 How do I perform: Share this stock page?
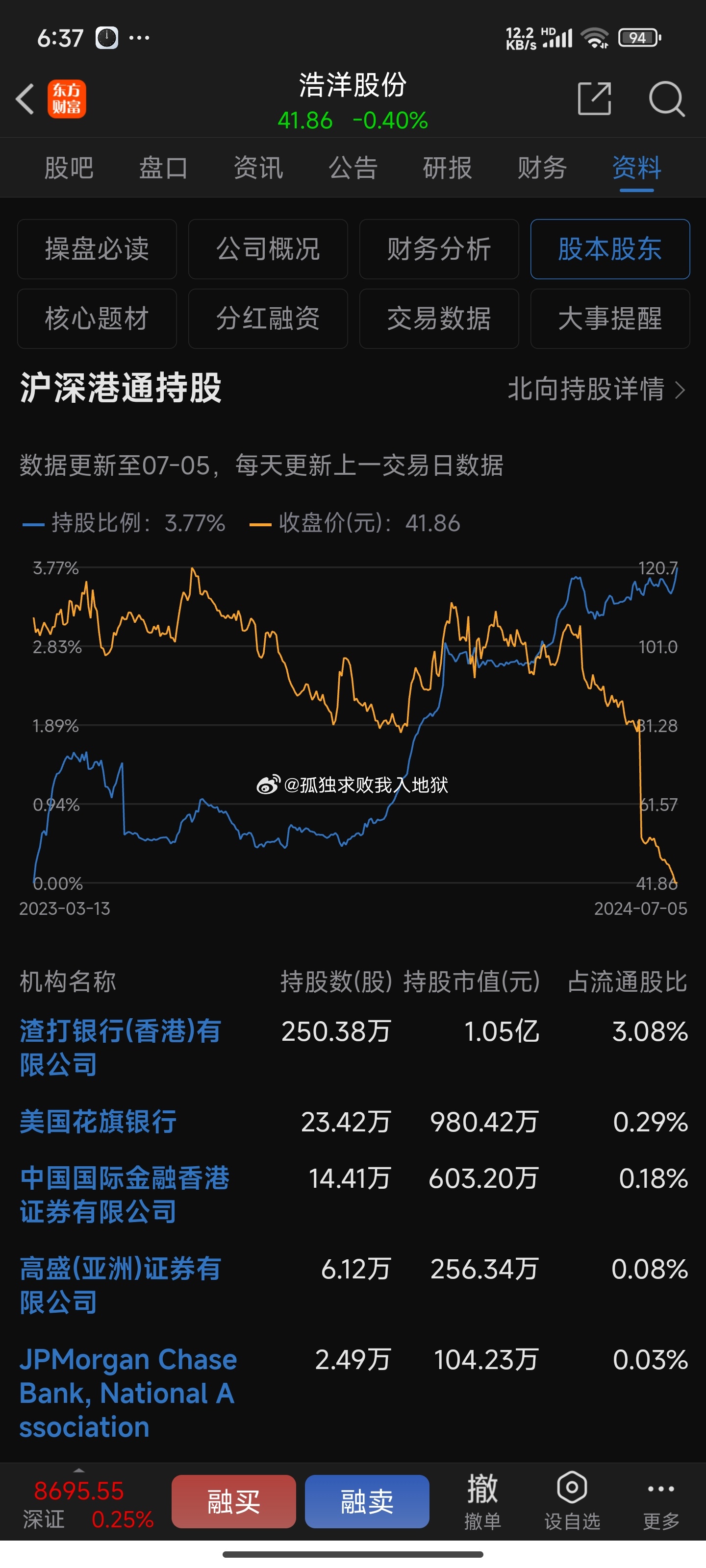594,98
